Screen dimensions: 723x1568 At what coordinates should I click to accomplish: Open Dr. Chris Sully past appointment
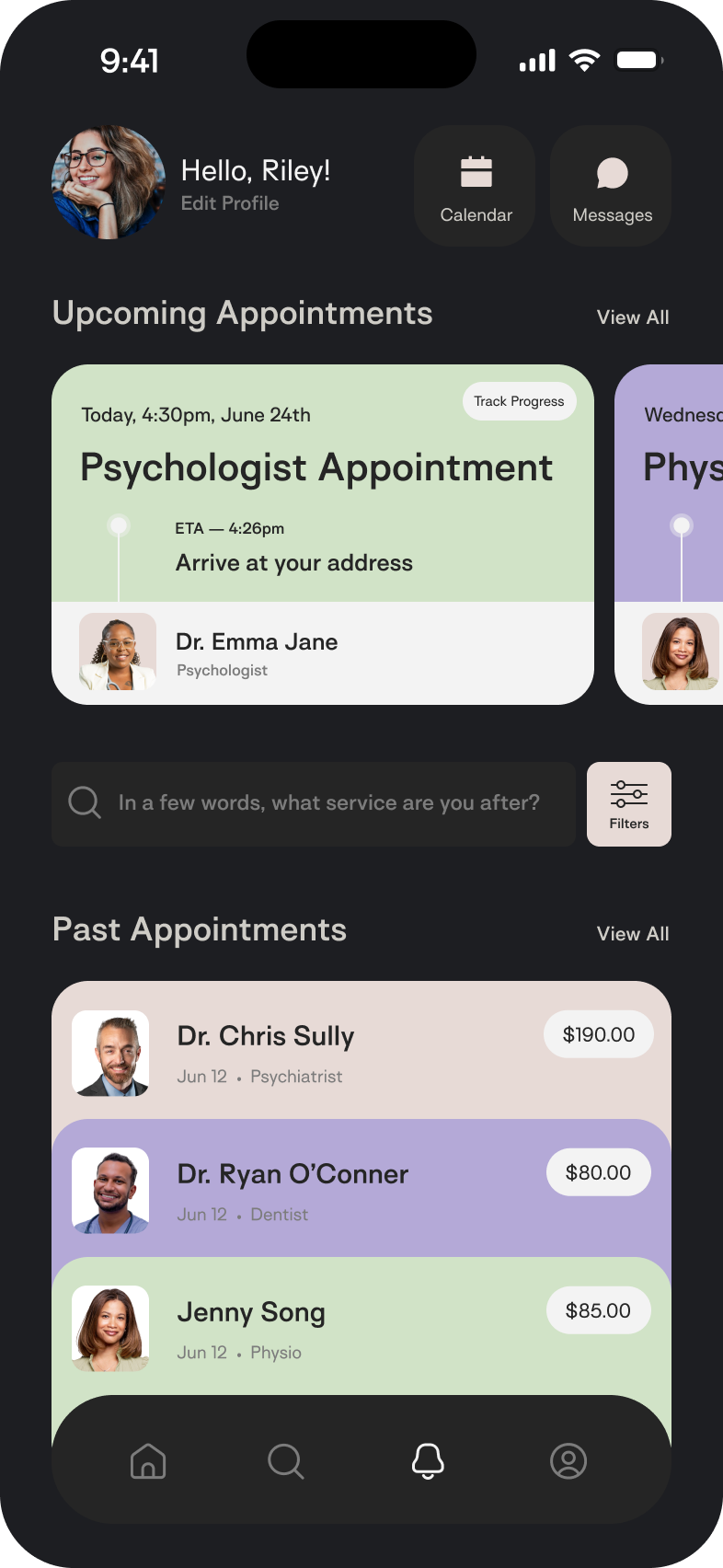(x=361, y=1051)
